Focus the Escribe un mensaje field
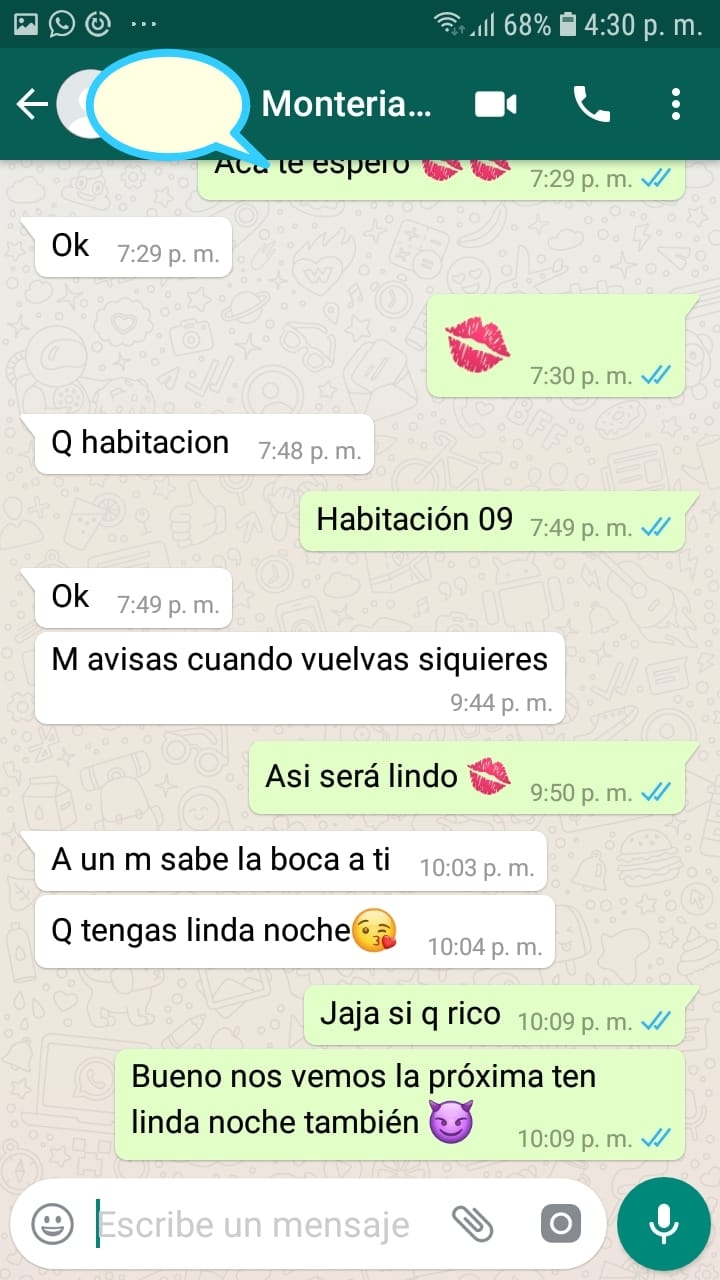Screen dimensions: 720x1280 (x=255, y=1224)
